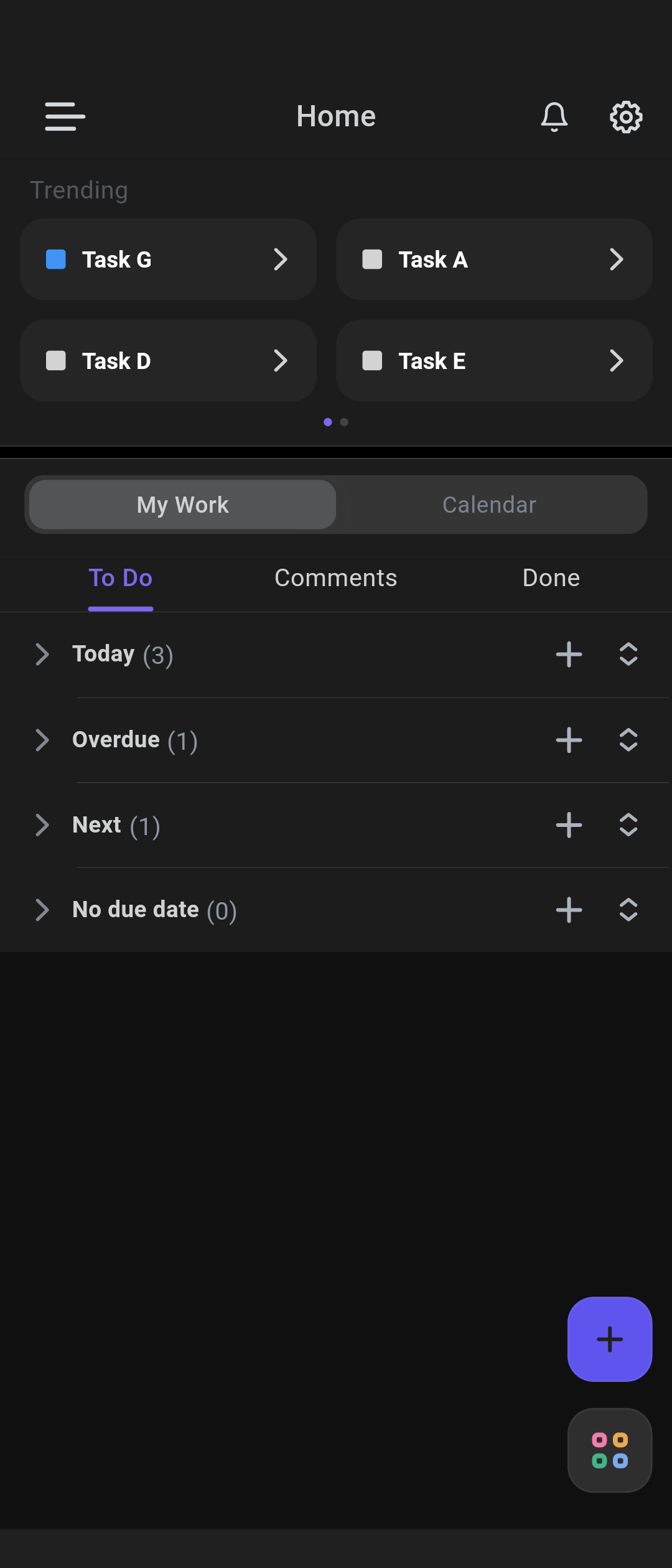Open the Settings gear

point(625,116)
